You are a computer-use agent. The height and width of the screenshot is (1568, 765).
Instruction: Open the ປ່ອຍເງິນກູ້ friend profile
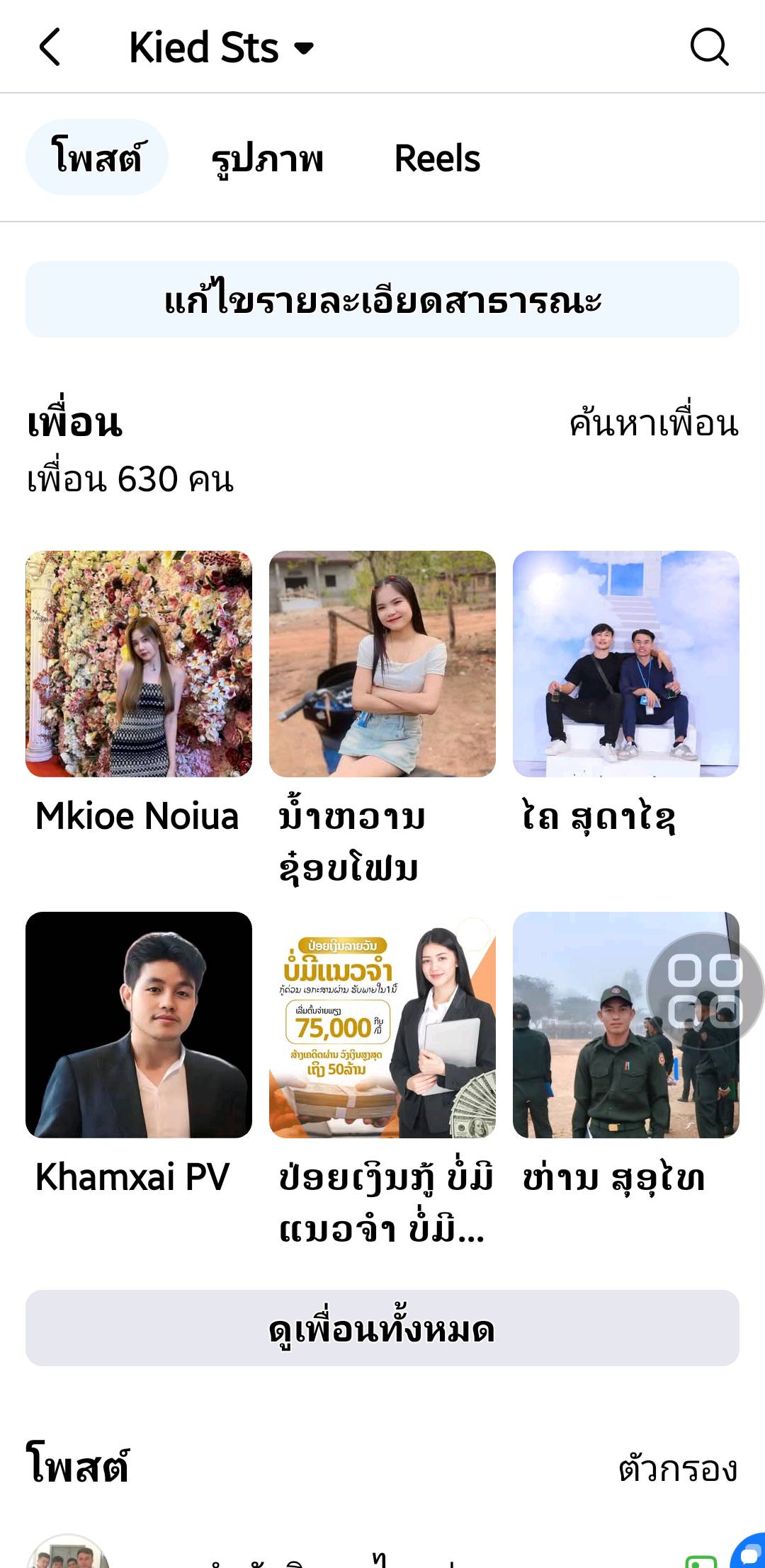pyautogui.click(x=382, y=1025)
